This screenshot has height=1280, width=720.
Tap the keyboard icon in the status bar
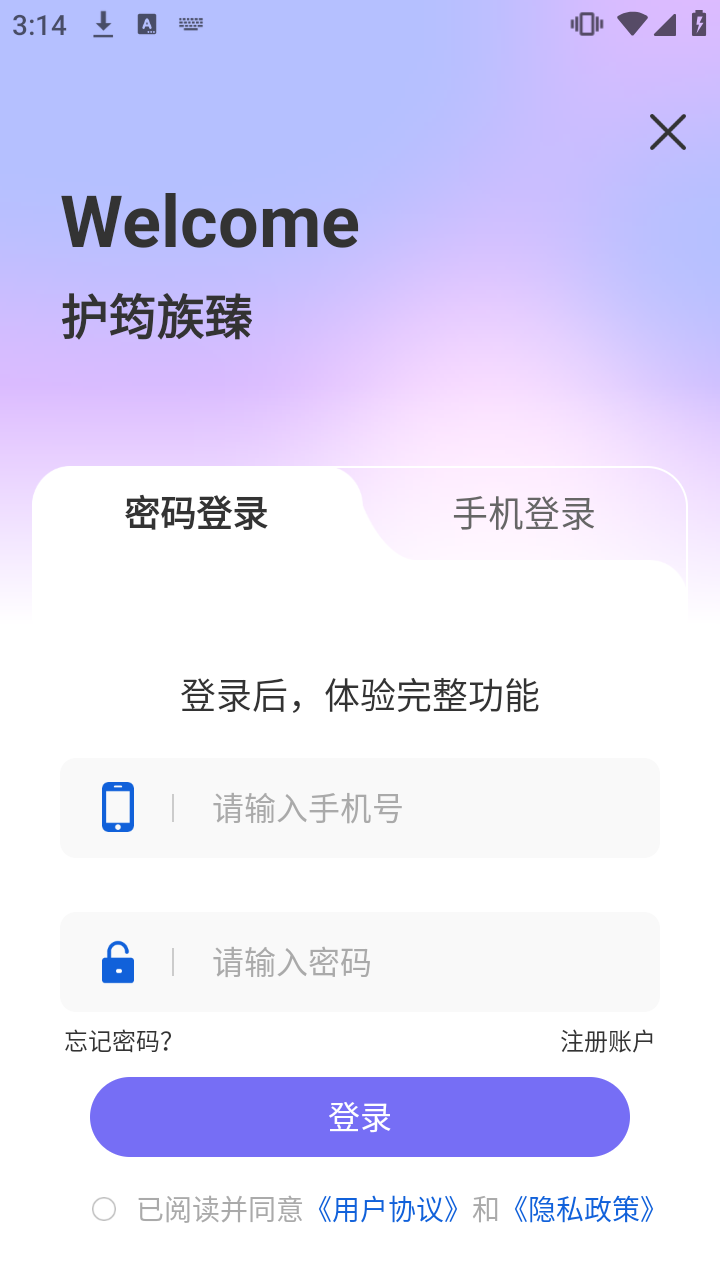(x=190, y=24)
